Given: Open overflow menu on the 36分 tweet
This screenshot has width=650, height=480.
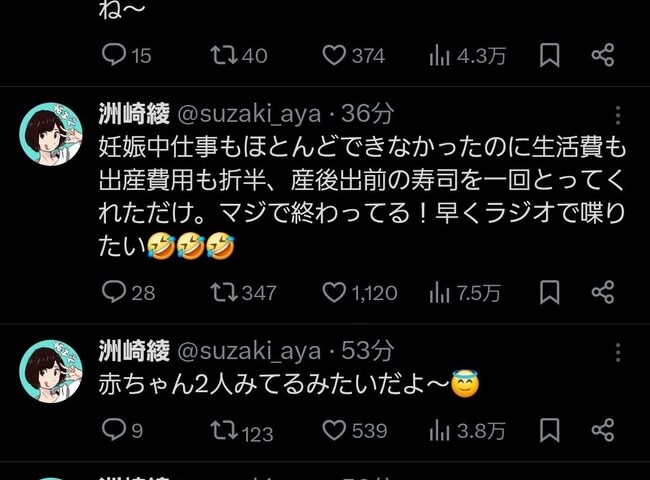Looking at the screenshot, I should pos(619,115).
